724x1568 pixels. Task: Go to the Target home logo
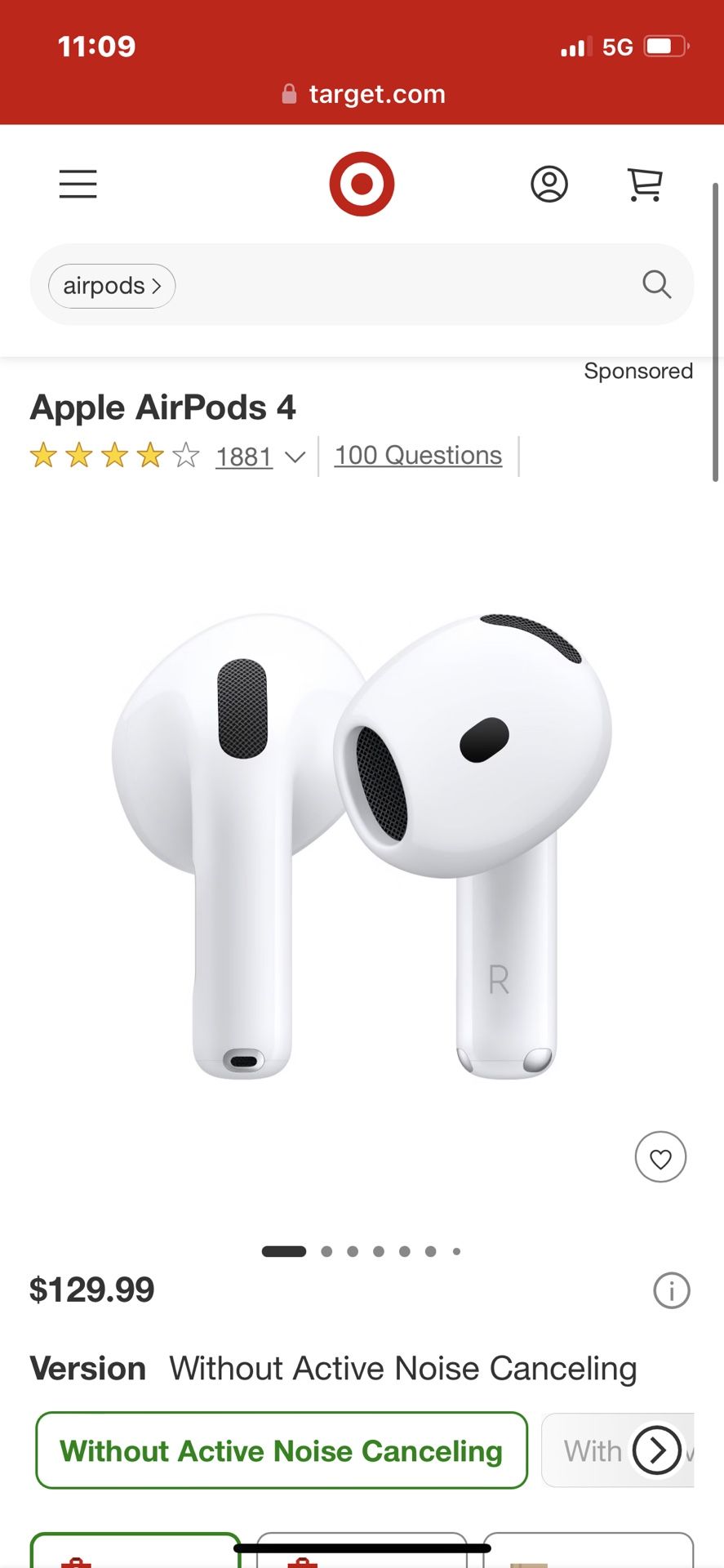click(362, 184)
